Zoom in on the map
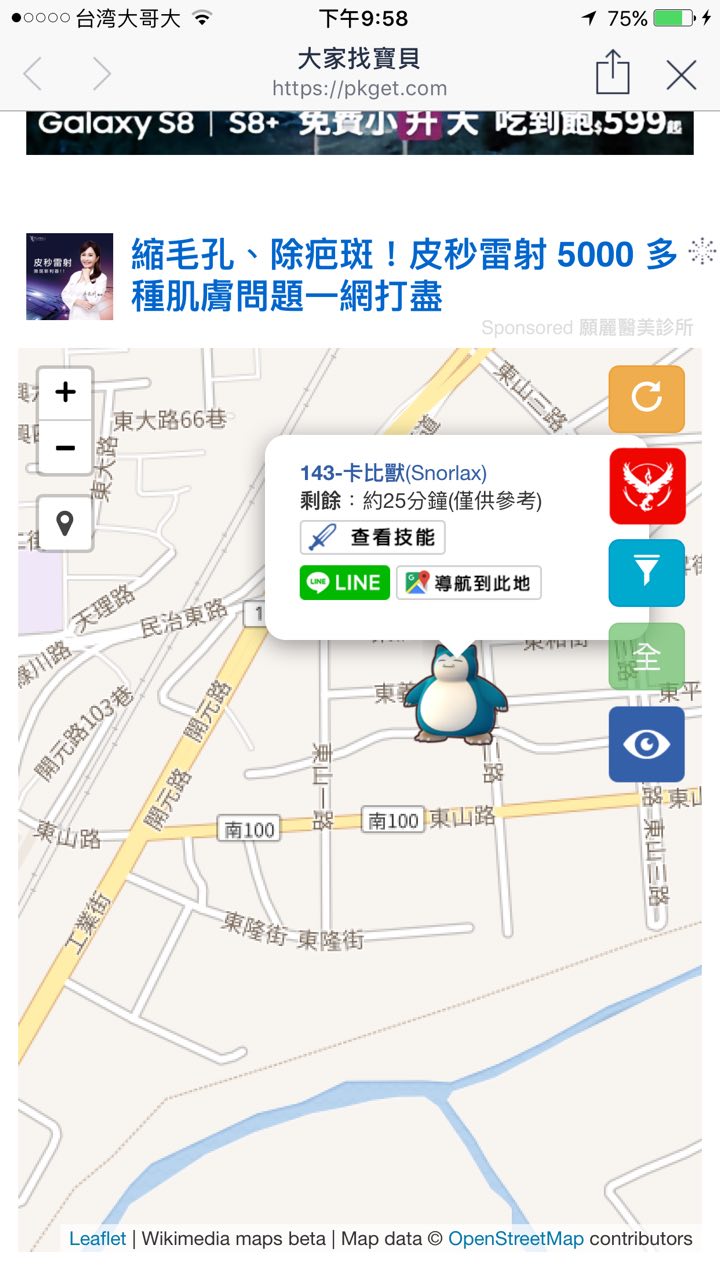Screen dimensions: 720x1280 click(65, 393)
